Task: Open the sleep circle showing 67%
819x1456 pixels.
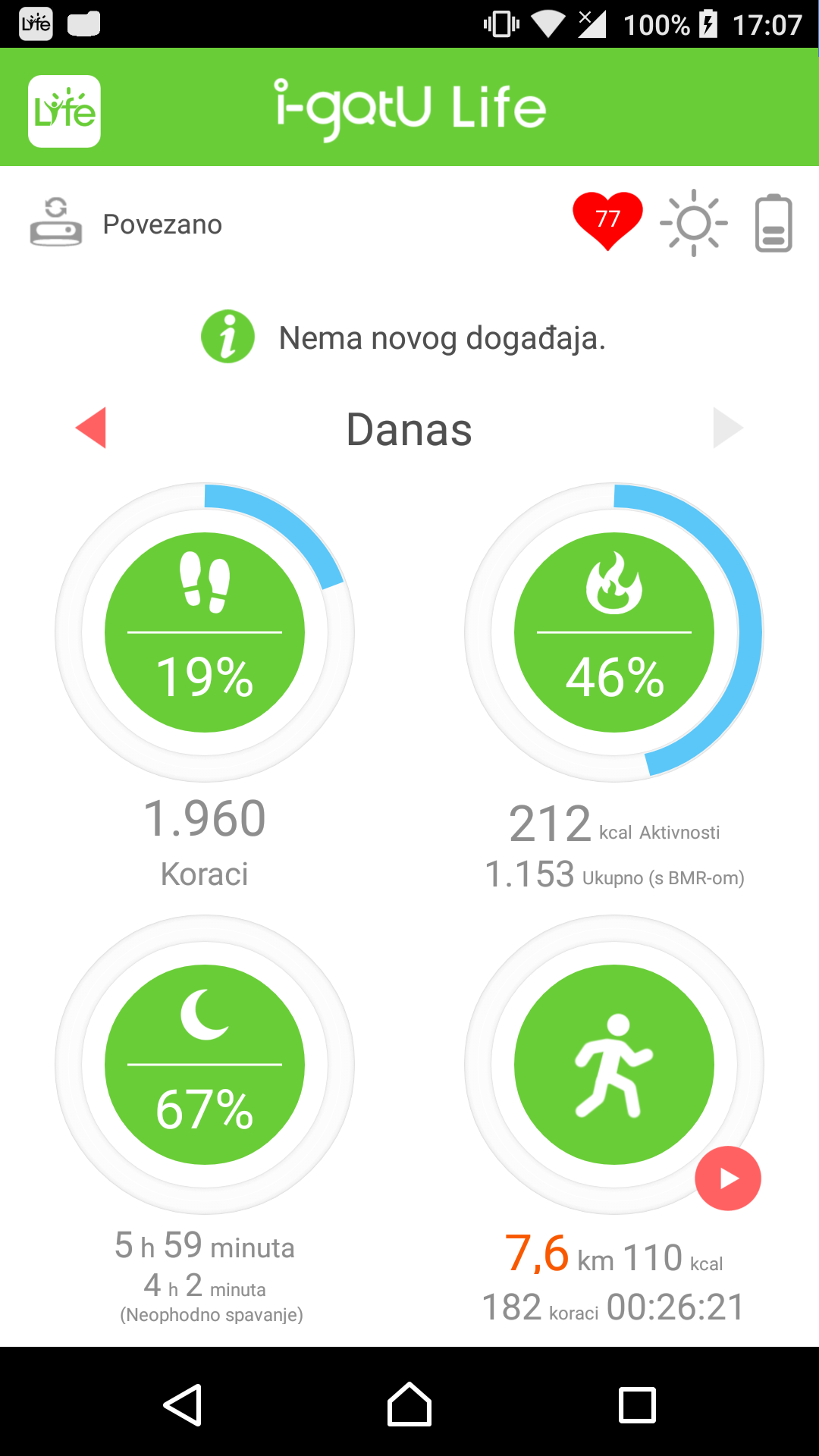Action: 205,1065
